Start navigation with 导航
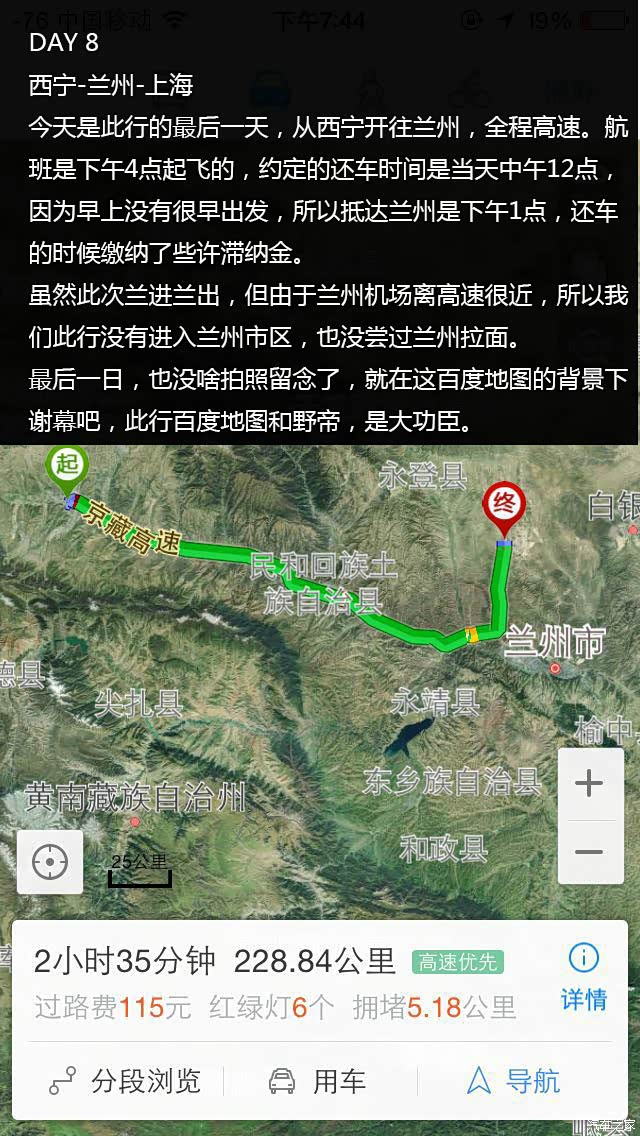 click(x=514, y=1081)
